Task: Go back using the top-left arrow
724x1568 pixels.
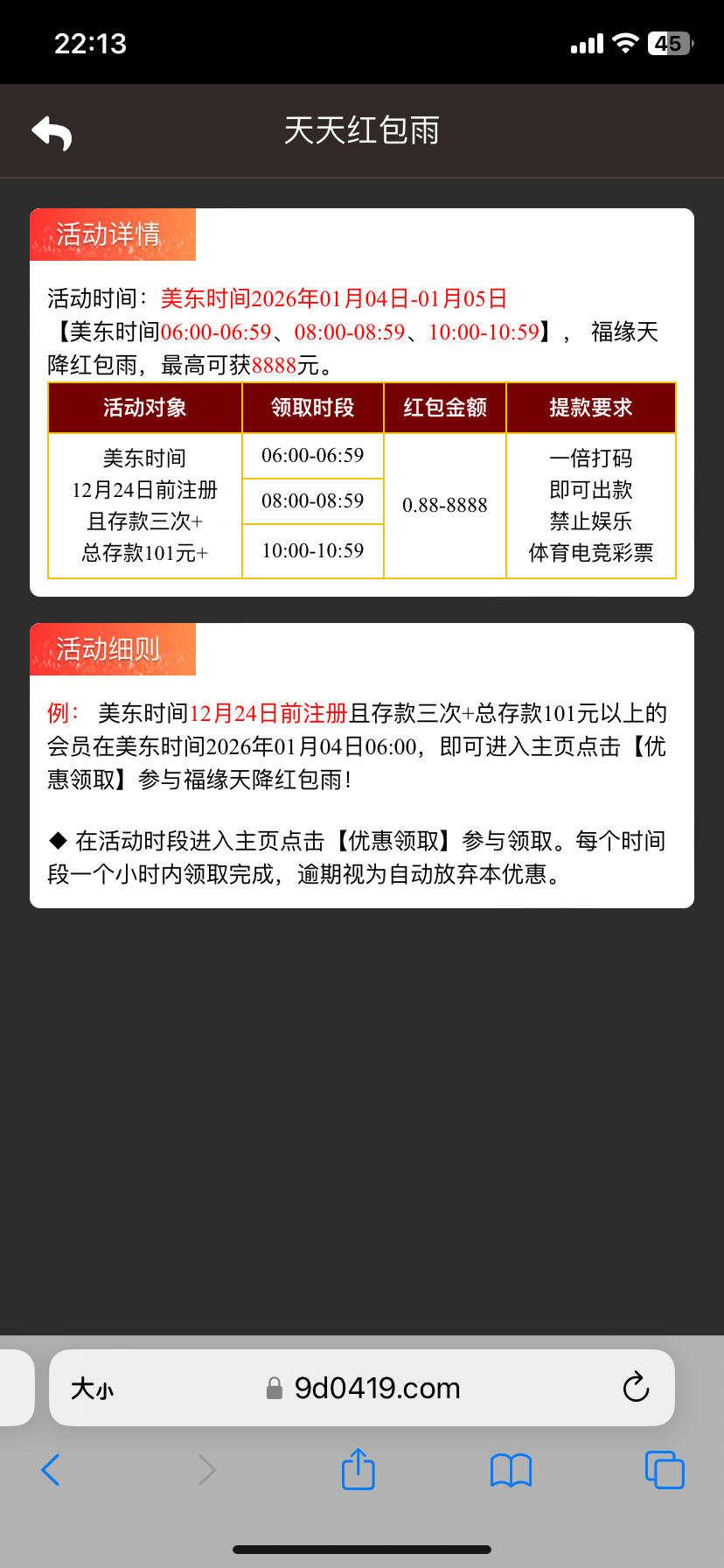Action: 52,132
